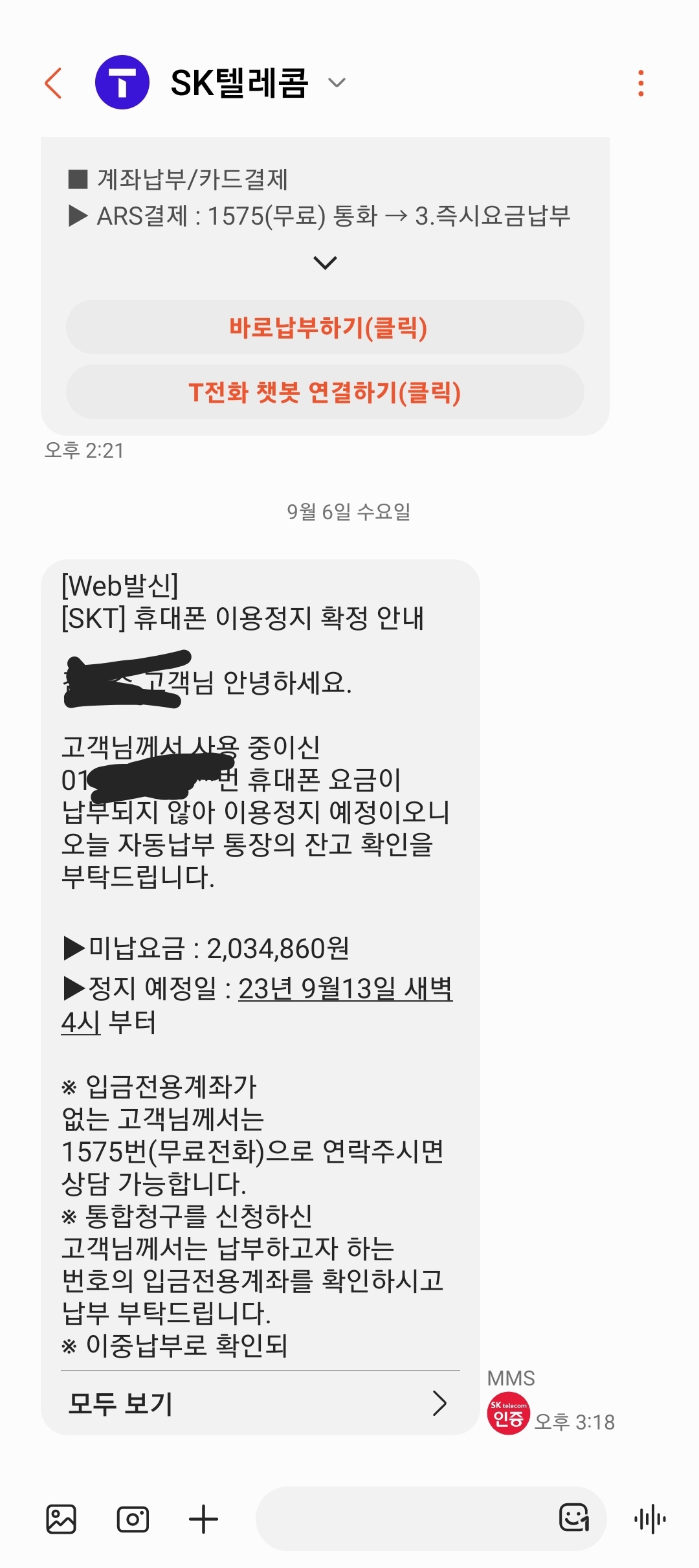Image resolution: width=699 pixels, height=1568 pixels.
Task: Open the underlined 23년 9월13일 새벽 4시 date link
Action: 256,1005
